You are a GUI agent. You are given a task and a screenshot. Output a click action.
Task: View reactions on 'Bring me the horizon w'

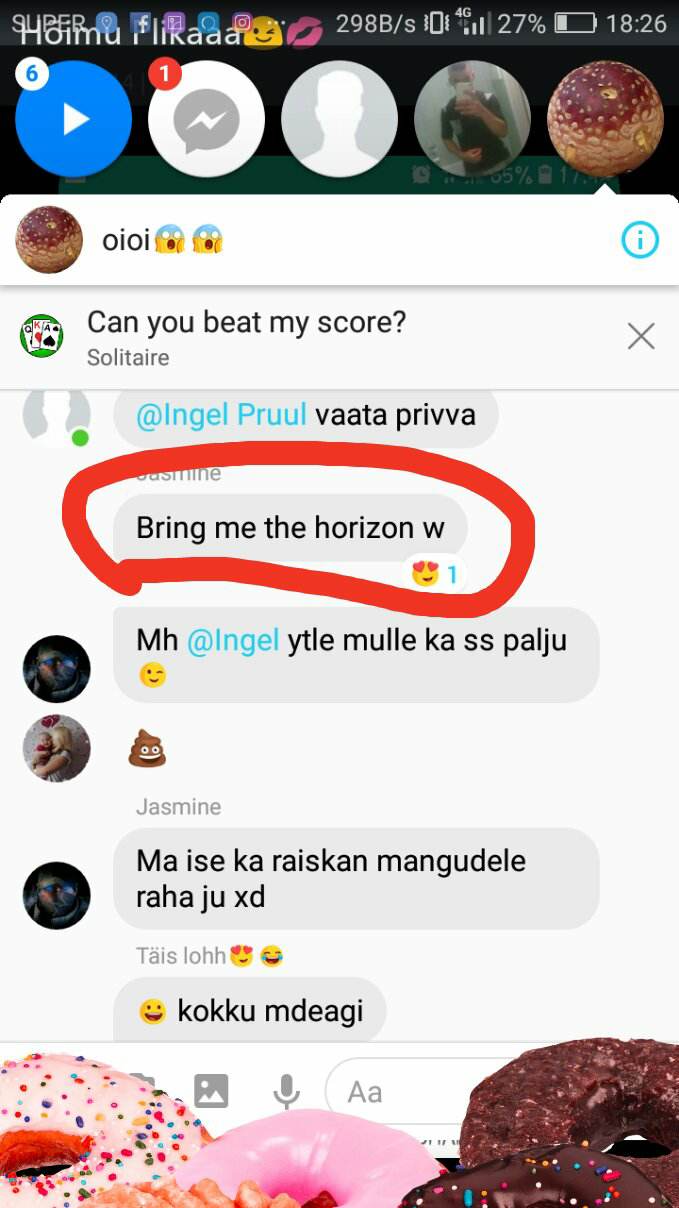(x=436, y=575)
